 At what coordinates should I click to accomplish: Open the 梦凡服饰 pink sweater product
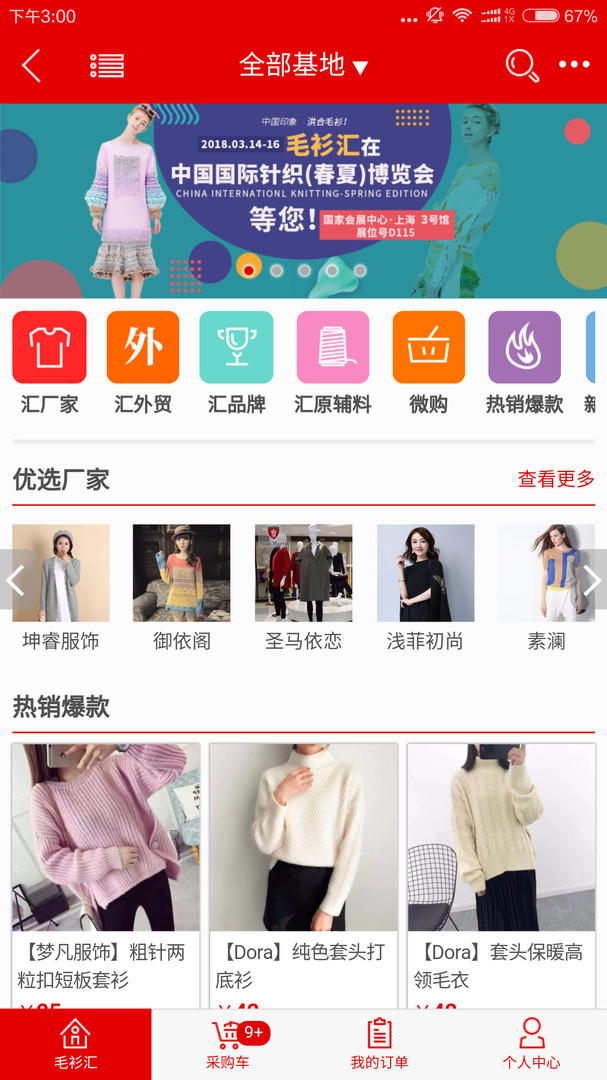[106, 860]
